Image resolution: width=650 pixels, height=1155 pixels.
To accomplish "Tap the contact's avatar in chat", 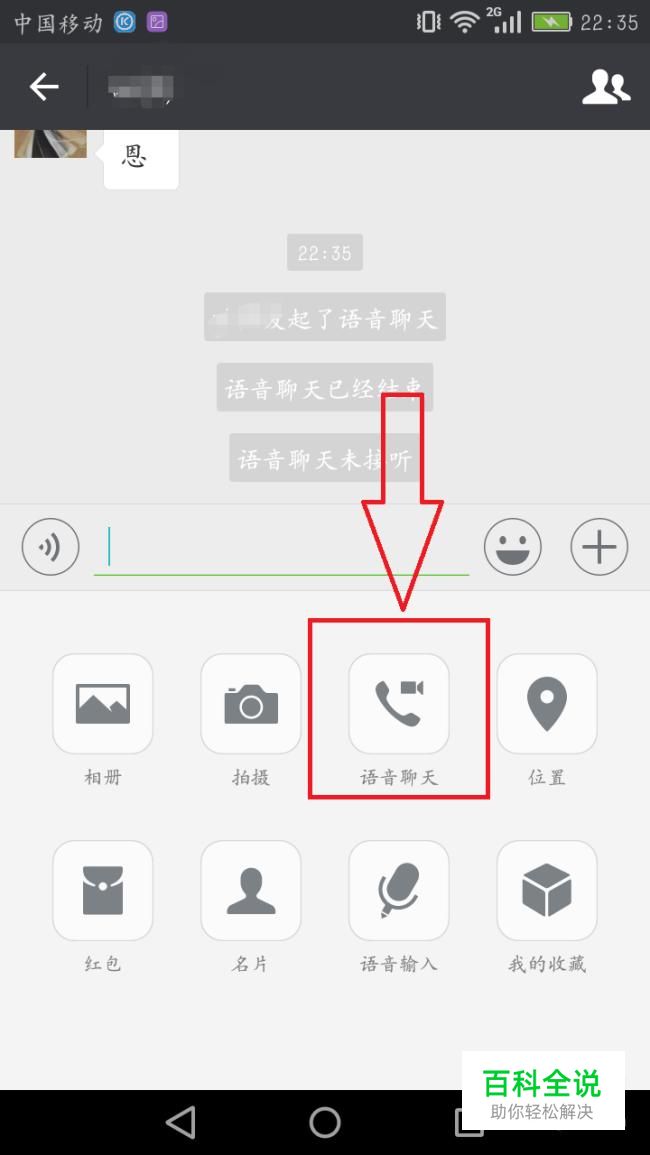I will pyautogui.click(x=50, y=144).
